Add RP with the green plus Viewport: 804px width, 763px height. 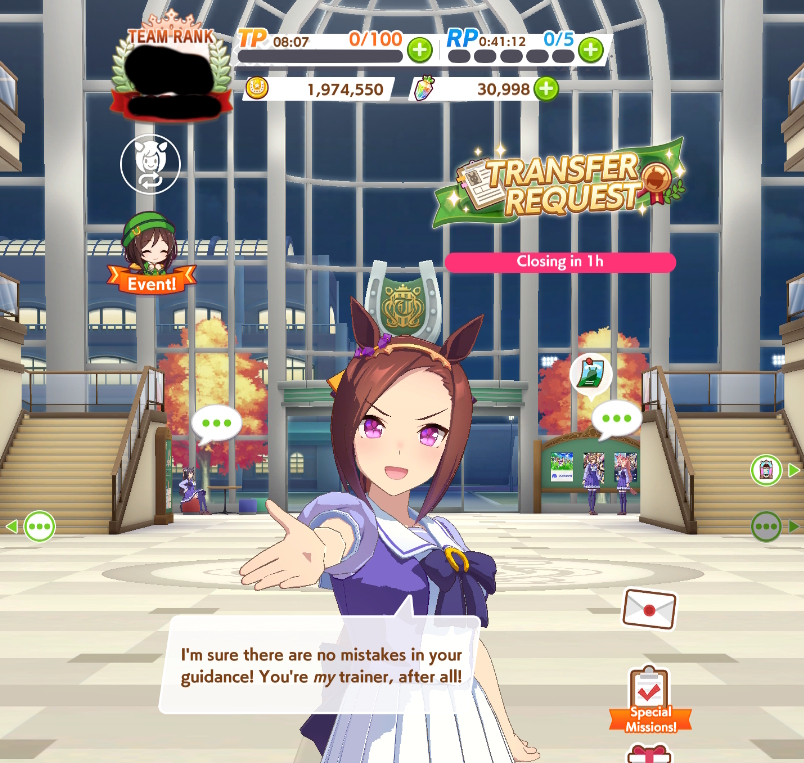[x=591, y=49]
